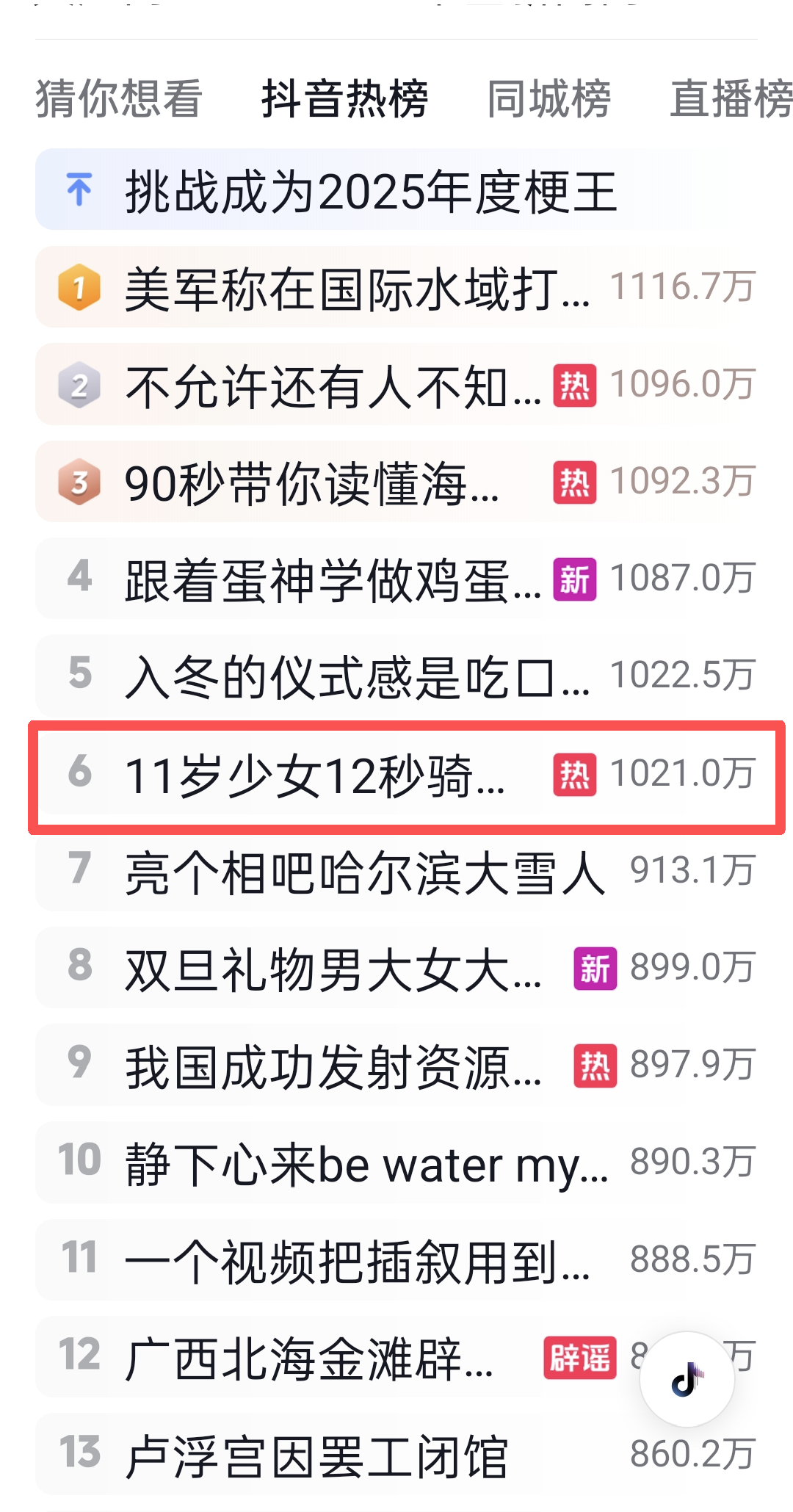
Task: Open pinned topic 挑战成为2025年度梗王
Action: point(371,191)
